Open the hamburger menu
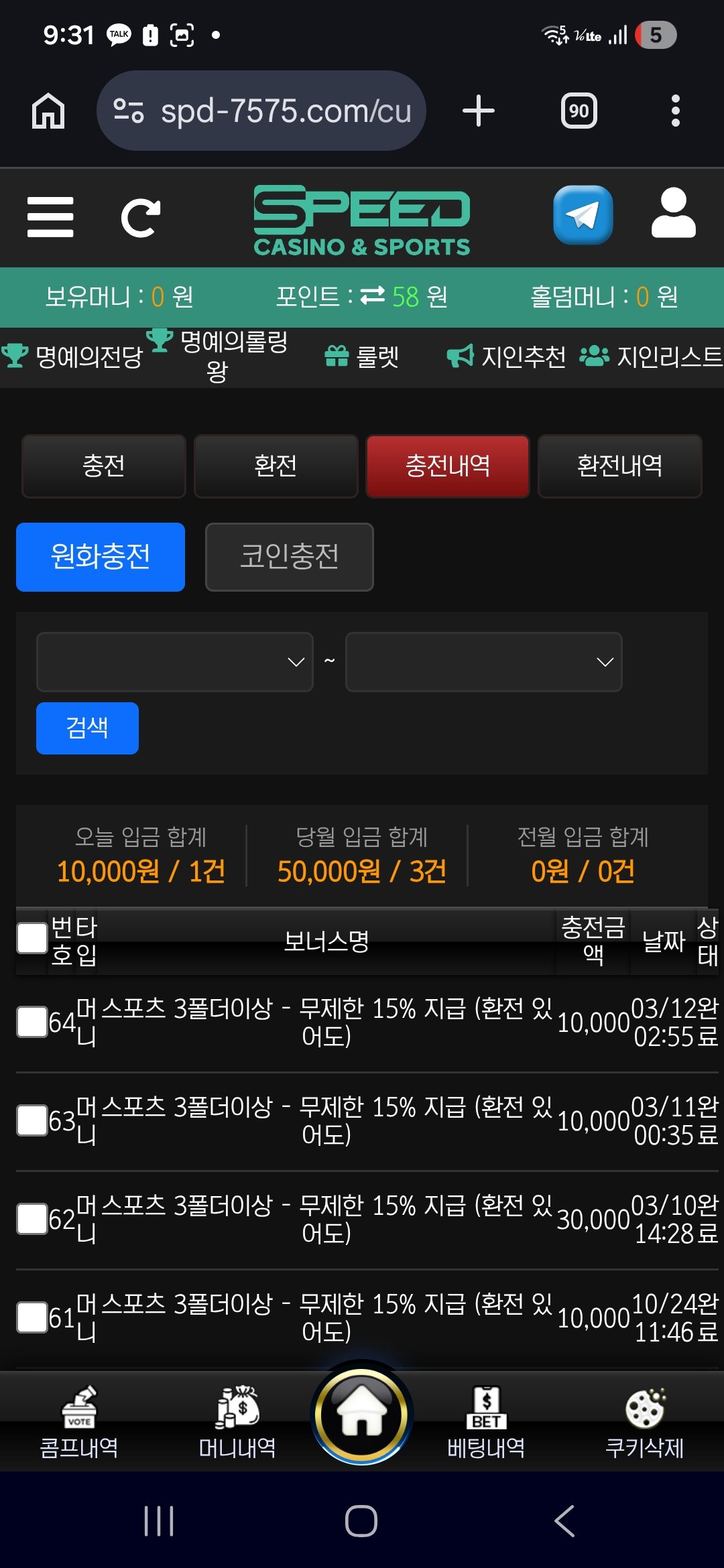The height and width of the screenshot is (1568, 724). coord(50,217)
